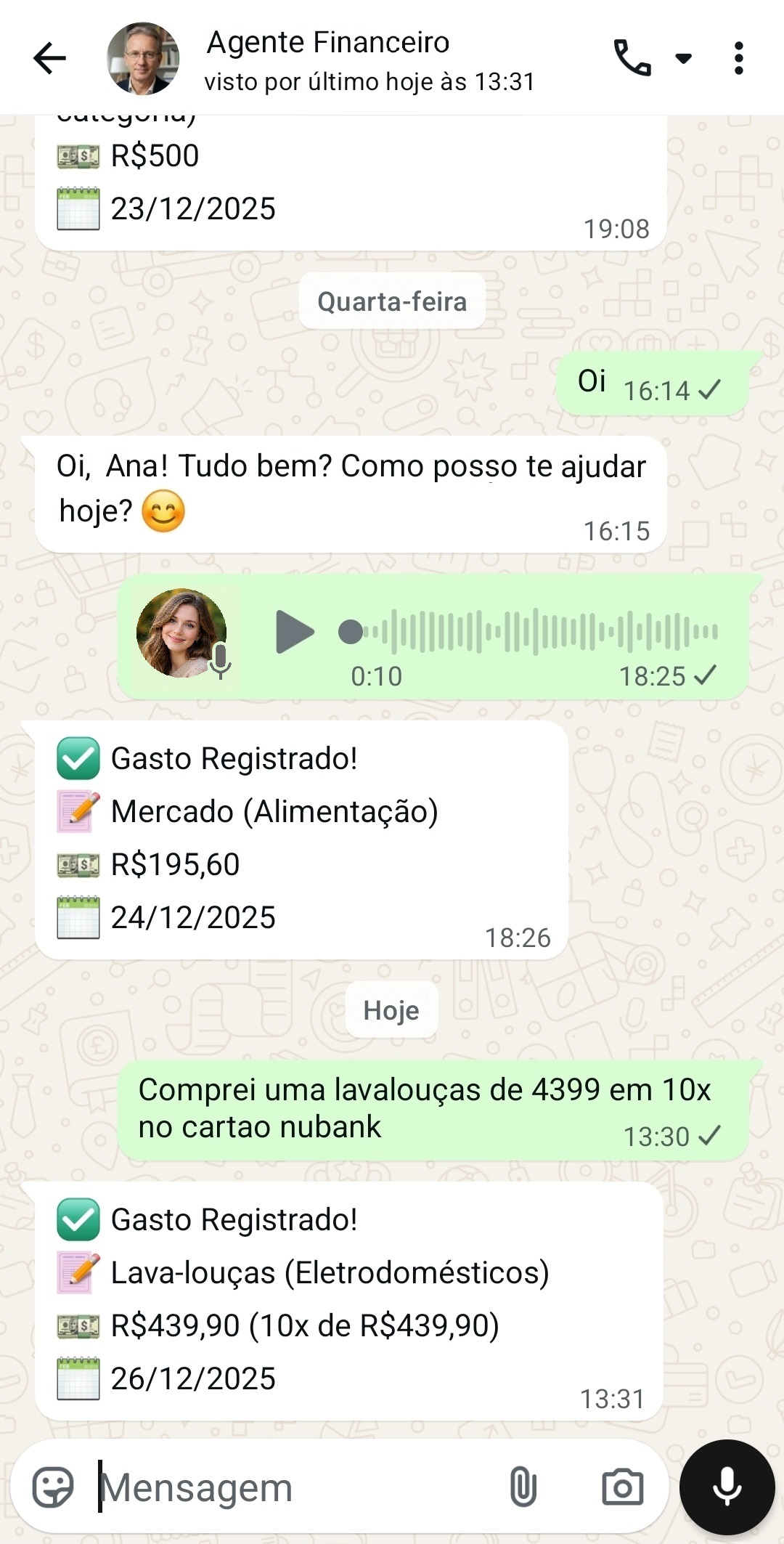Focus the Mensagem text field
This screenshot has width=784, height=1544.
coord(290,1487)
